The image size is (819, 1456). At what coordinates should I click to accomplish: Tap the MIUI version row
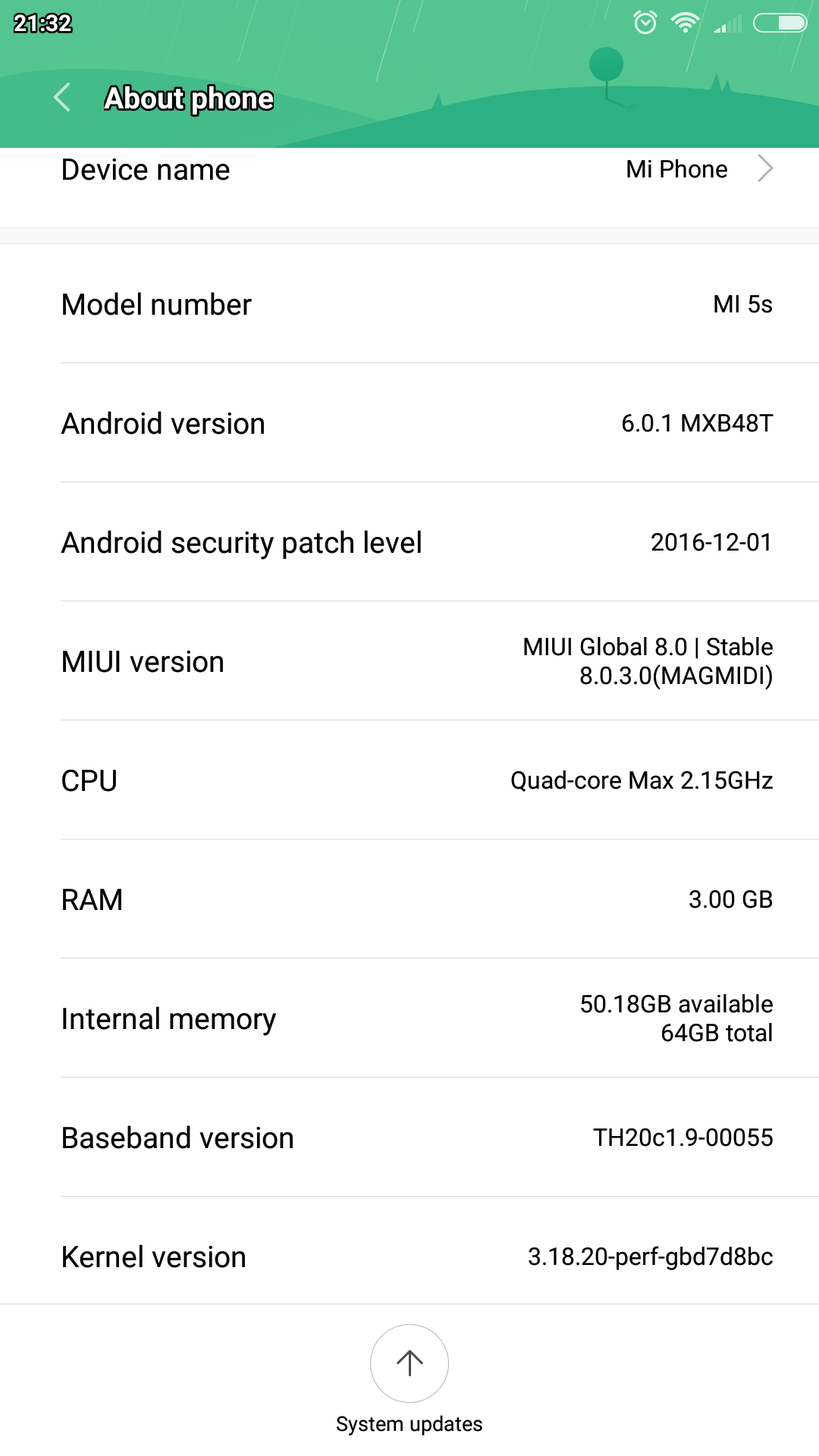coord(409,661)
